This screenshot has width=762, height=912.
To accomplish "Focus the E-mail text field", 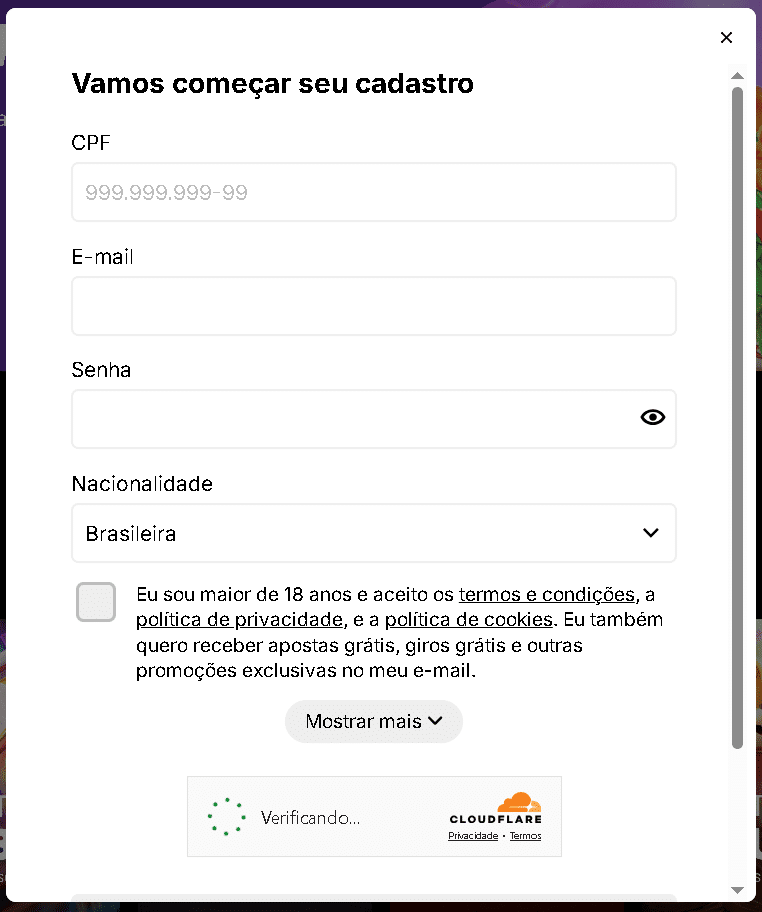I will pyautogui.click(x=373, y=306).
